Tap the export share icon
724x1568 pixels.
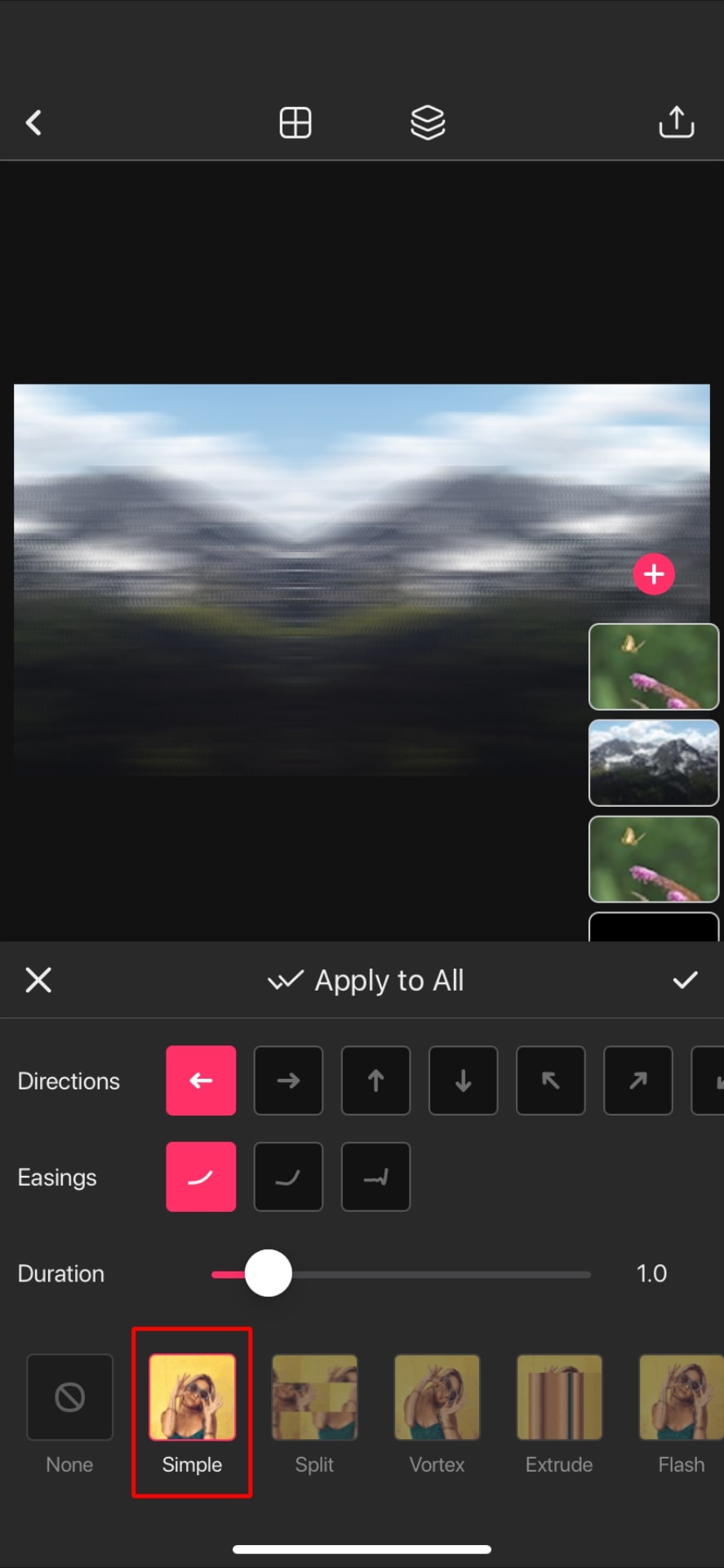click(x=677, y=122)
